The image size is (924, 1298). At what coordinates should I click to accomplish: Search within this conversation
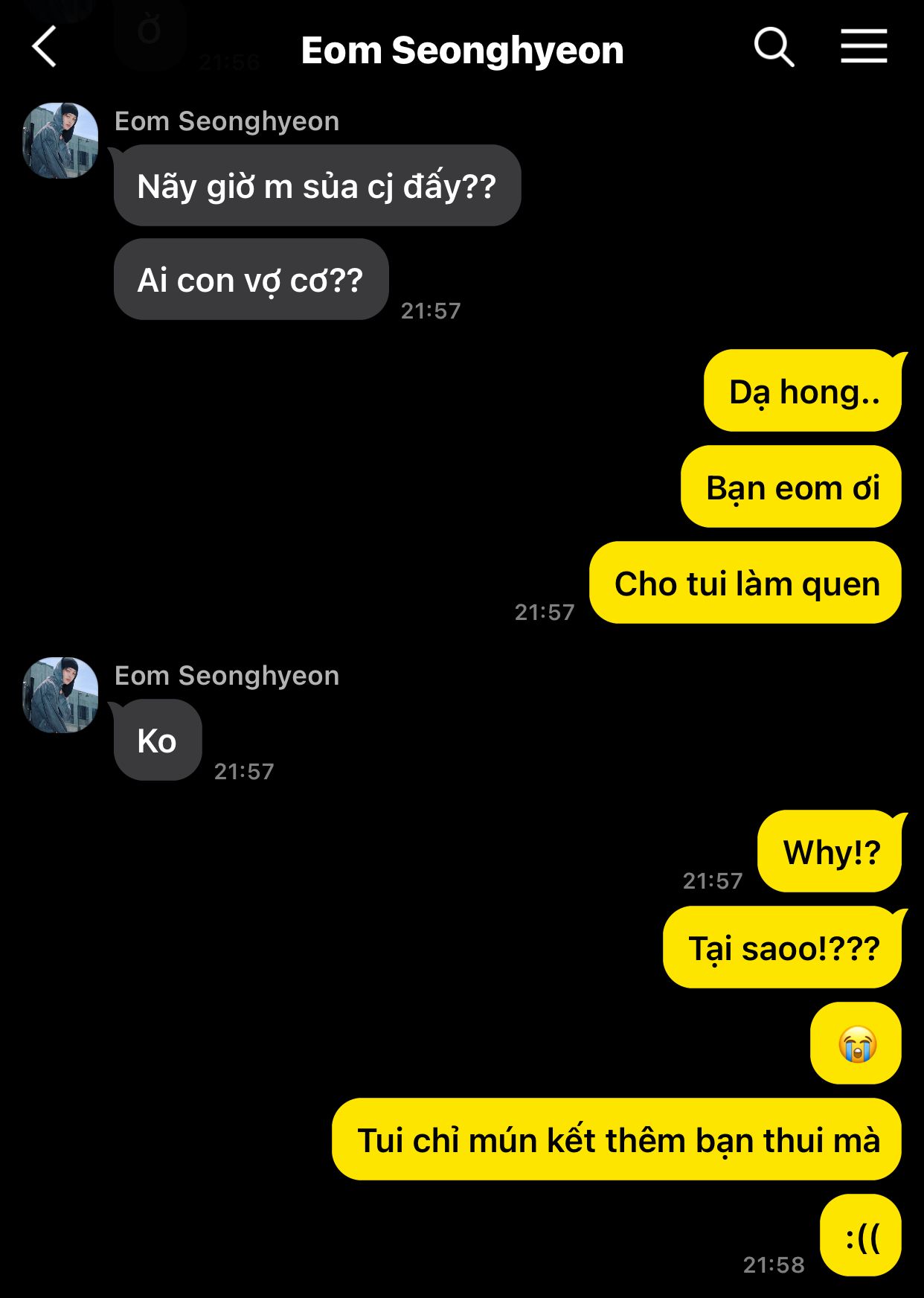tap(774, 48)
